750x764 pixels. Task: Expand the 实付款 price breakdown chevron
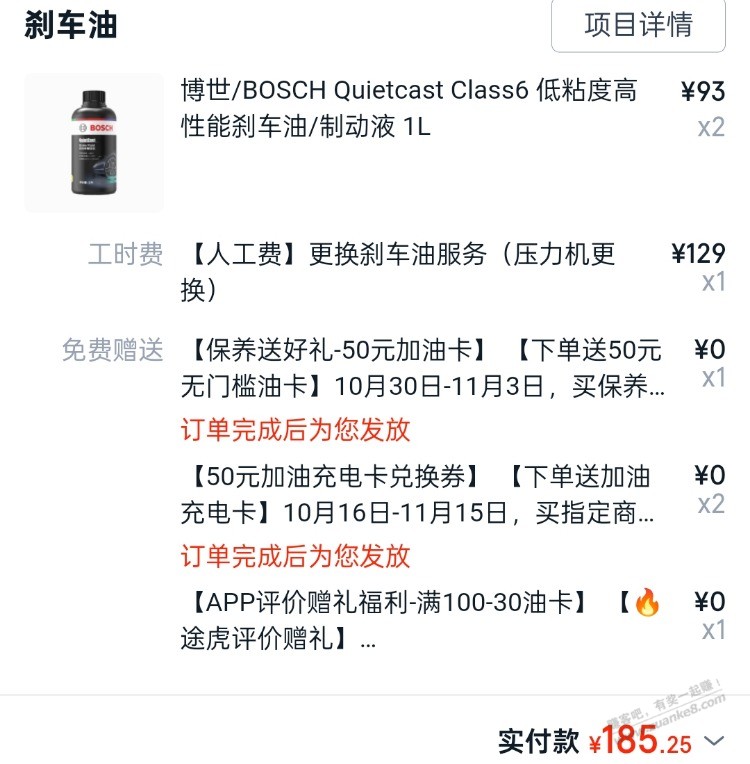click(x=714, y=741)
